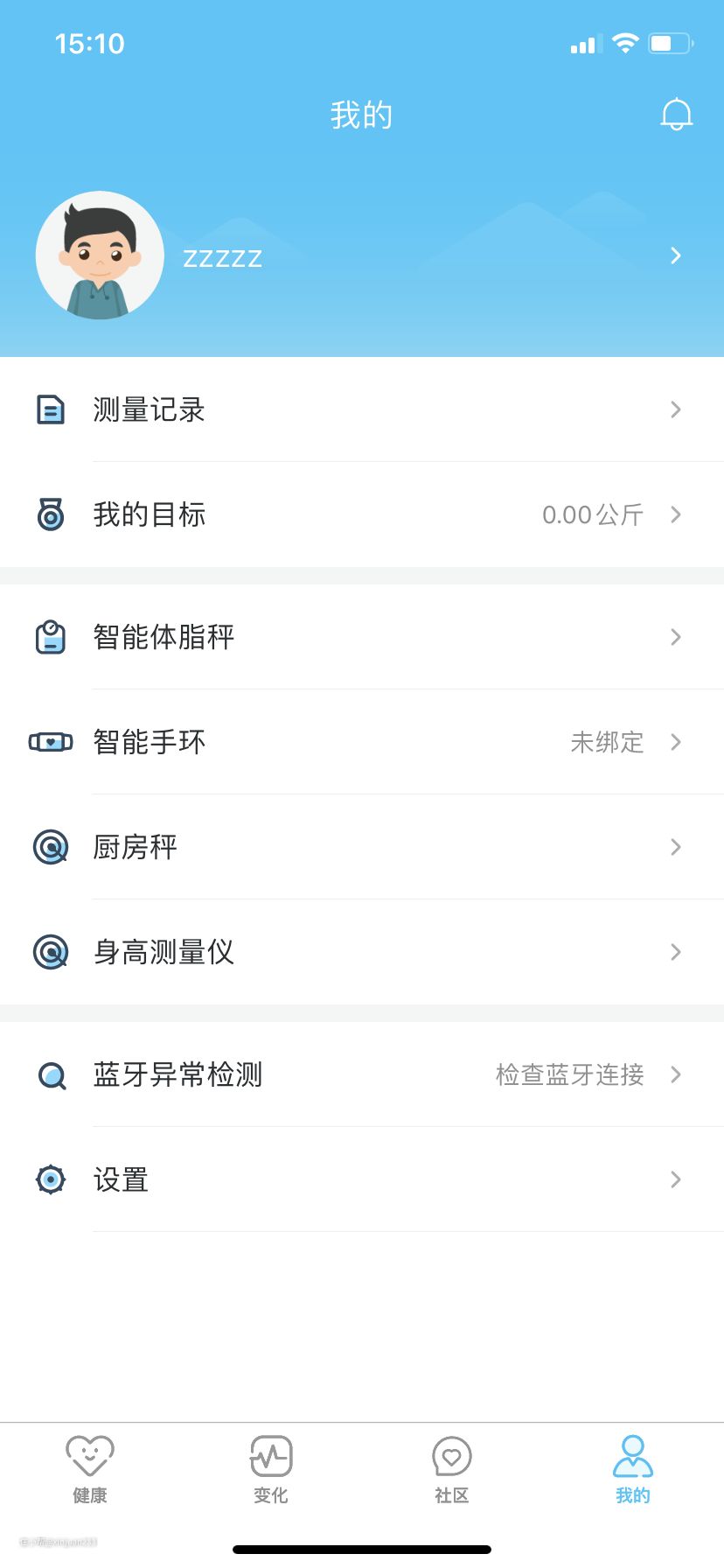Open 蓝牙异常检测 Bluetooth check
The height and width of the screenshot is (1568, 724).
[362, 1074]
